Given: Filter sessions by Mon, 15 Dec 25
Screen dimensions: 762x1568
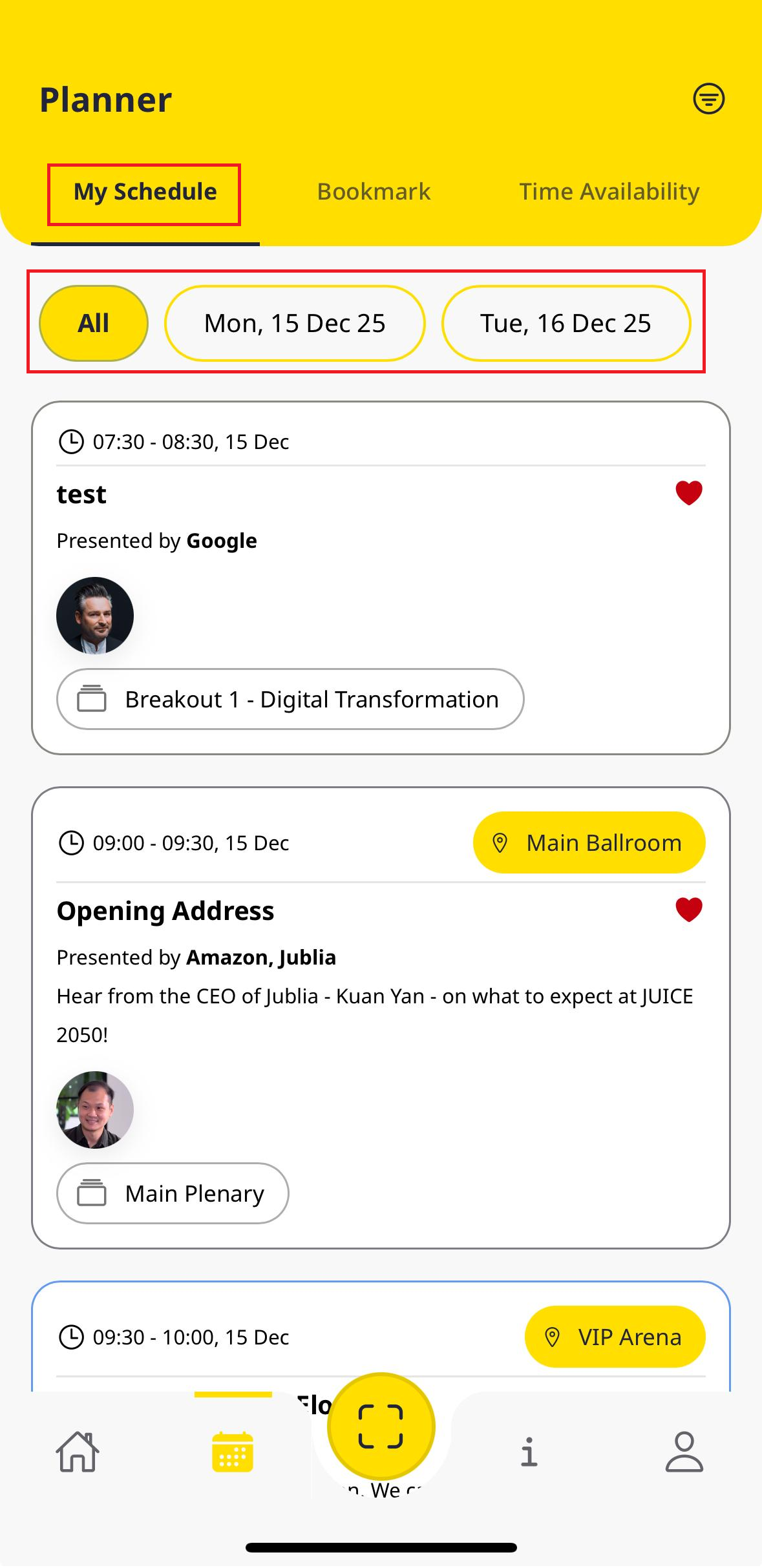Looking at the screenshot, I should [295, 323].
